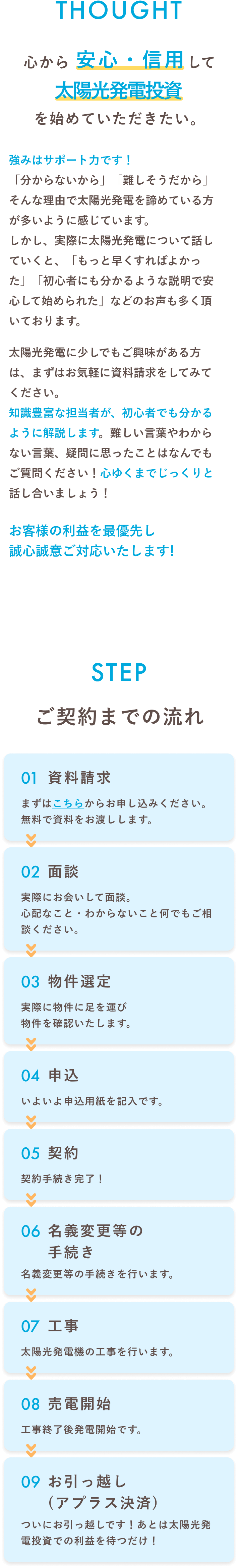Open the こちら link in step 01
The width and height of the screenshot is (238, 1568).
(68, 803)
